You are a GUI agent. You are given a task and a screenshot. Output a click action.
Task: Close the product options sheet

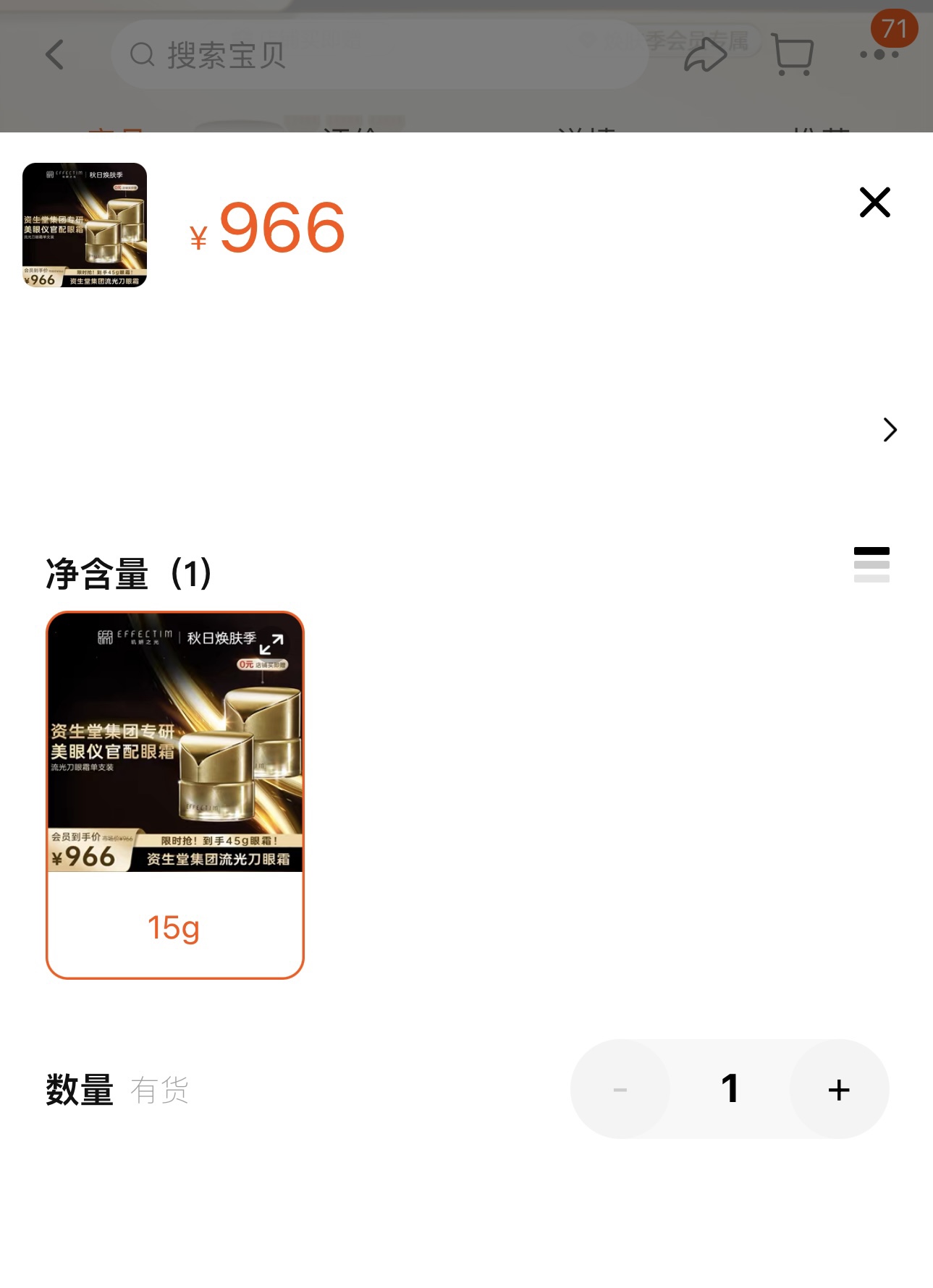[x=874, y=203]
